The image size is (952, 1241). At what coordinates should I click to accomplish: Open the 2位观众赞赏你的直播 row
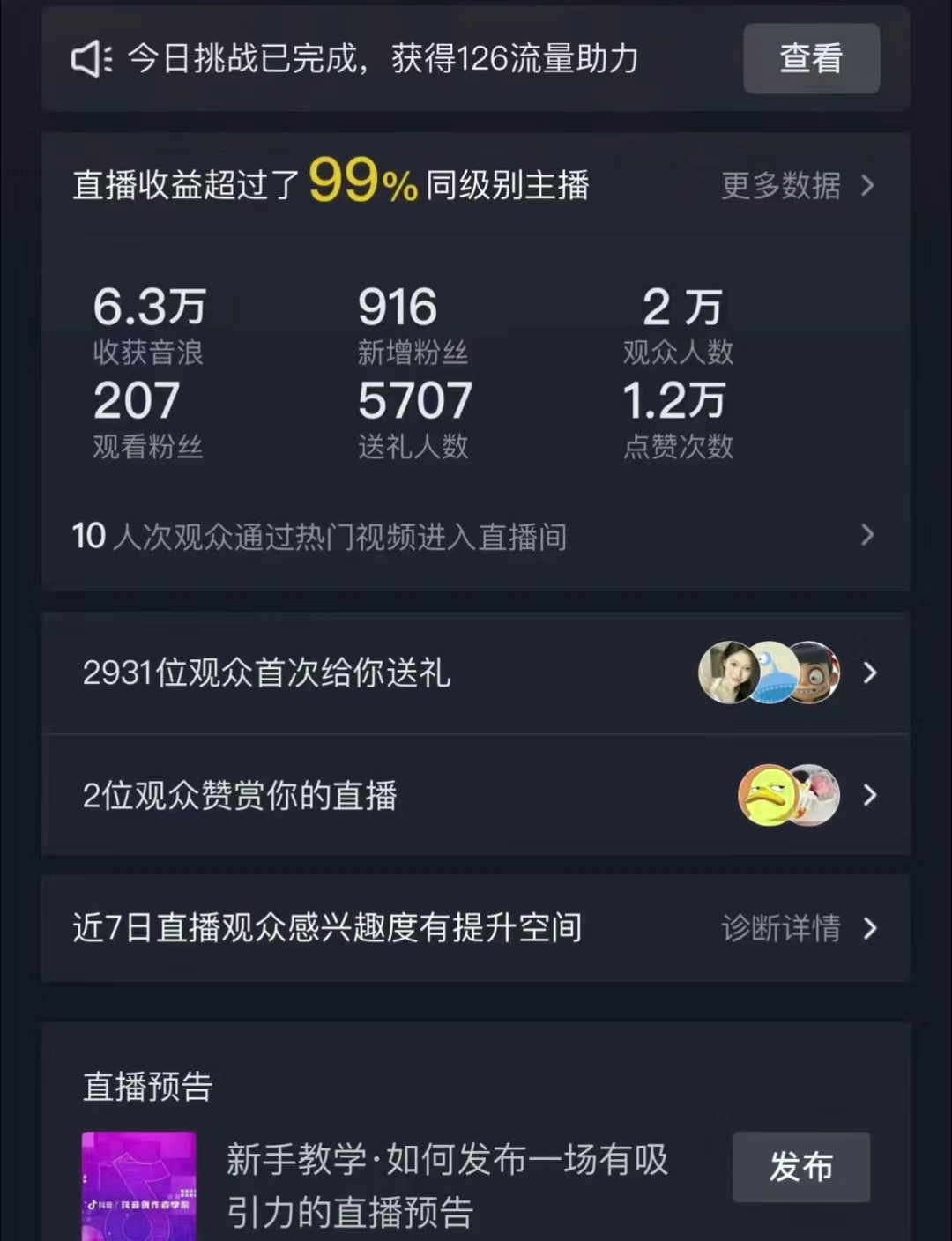coord(476,795)
